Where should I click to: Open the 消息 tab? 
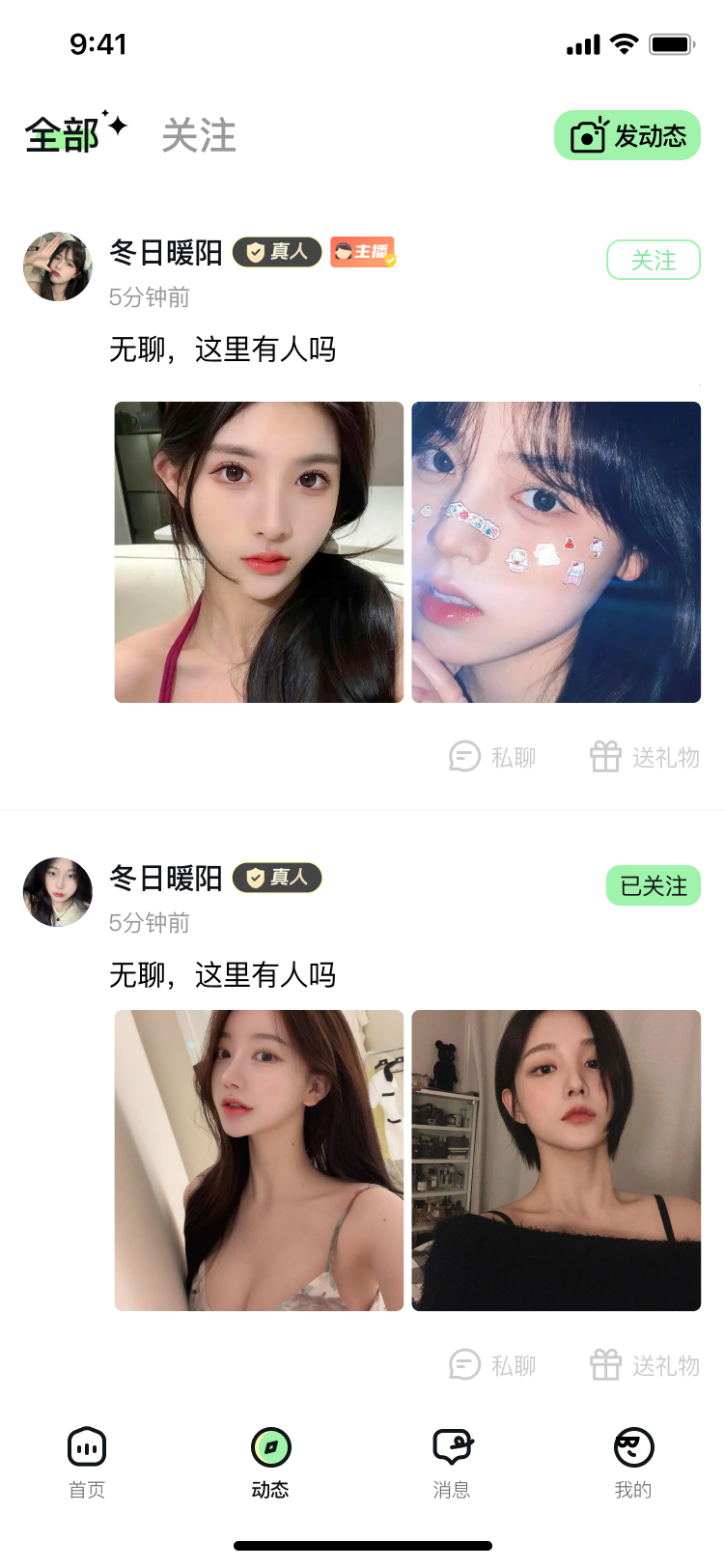click(452, 1462)
